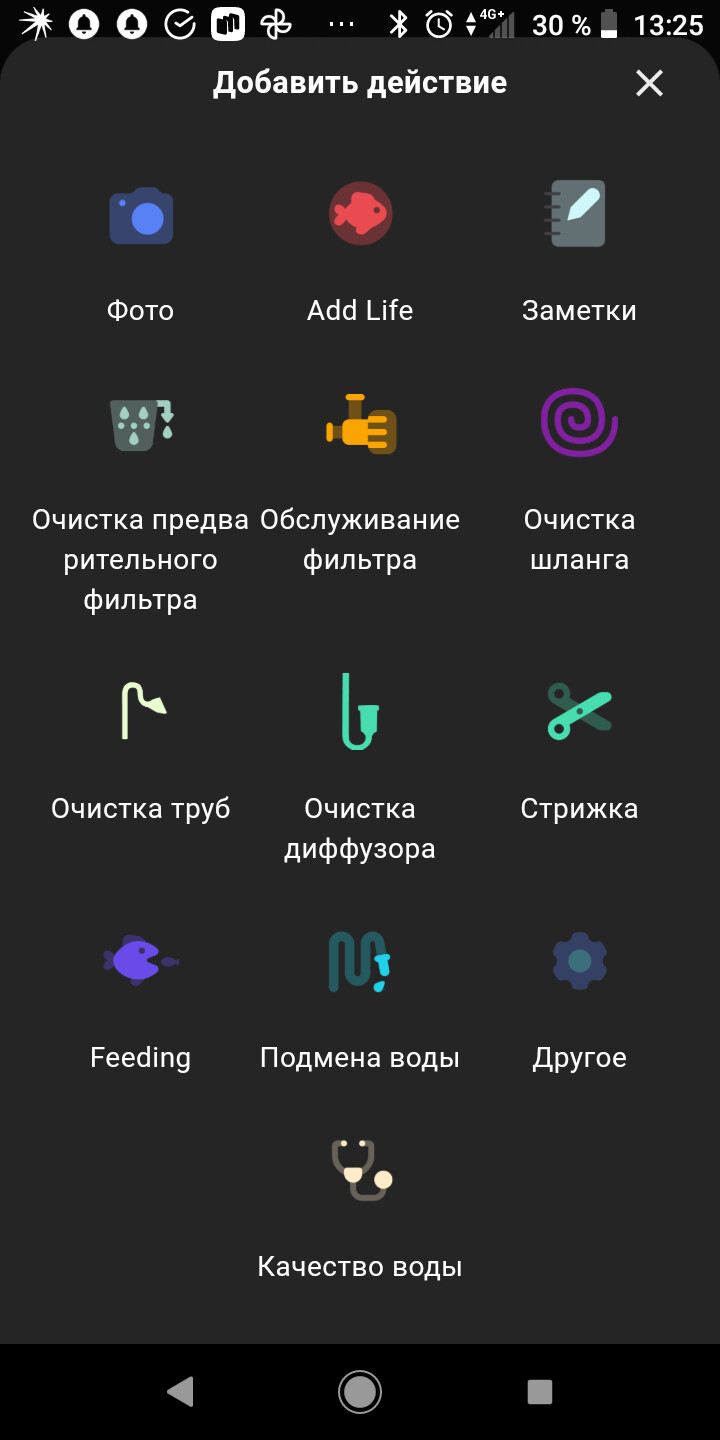Tap the system home button
The image size is (720, 1440).
click(x=360, y=1391)
